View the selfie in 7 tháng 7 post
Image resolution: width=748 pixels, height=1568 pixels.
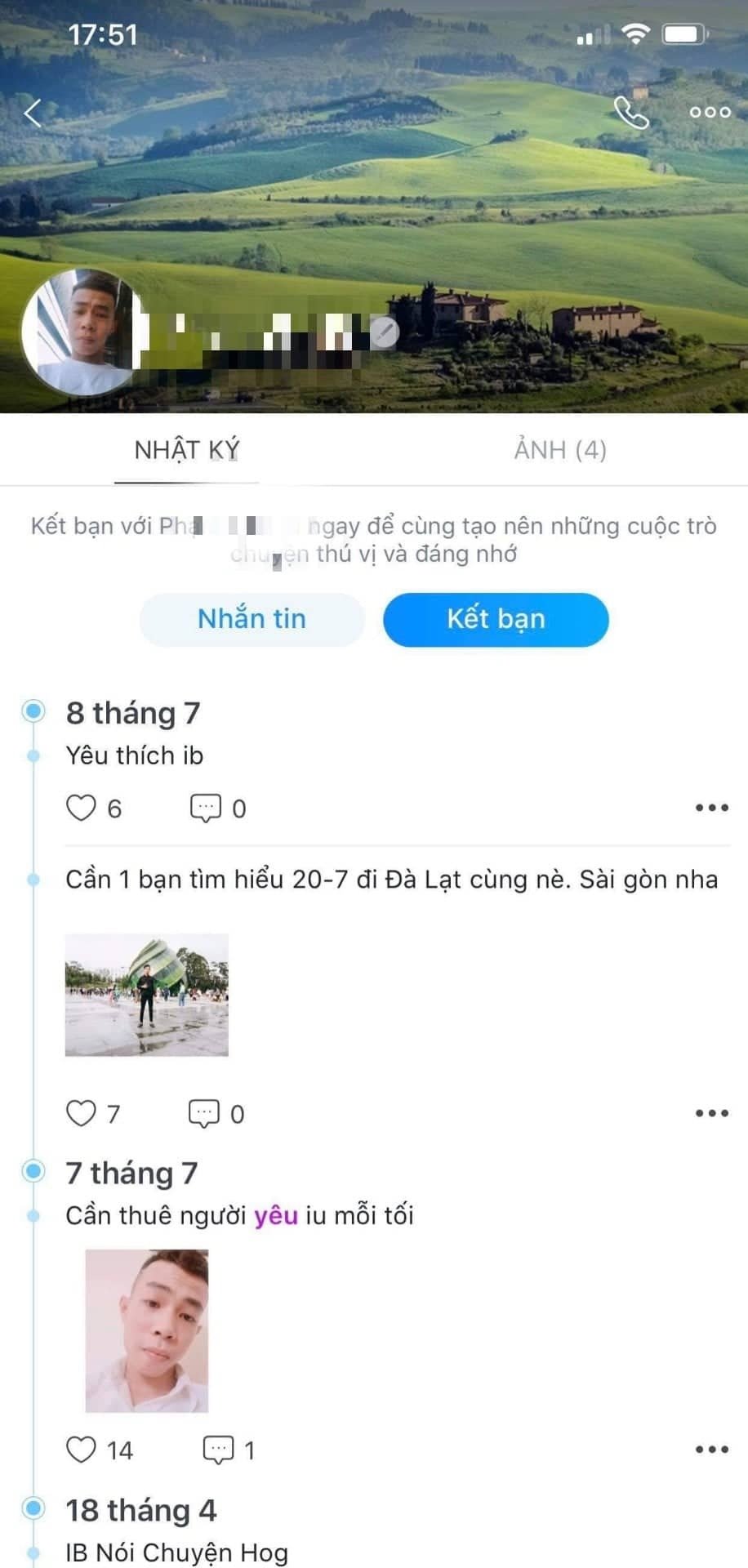coord(147,1330)
